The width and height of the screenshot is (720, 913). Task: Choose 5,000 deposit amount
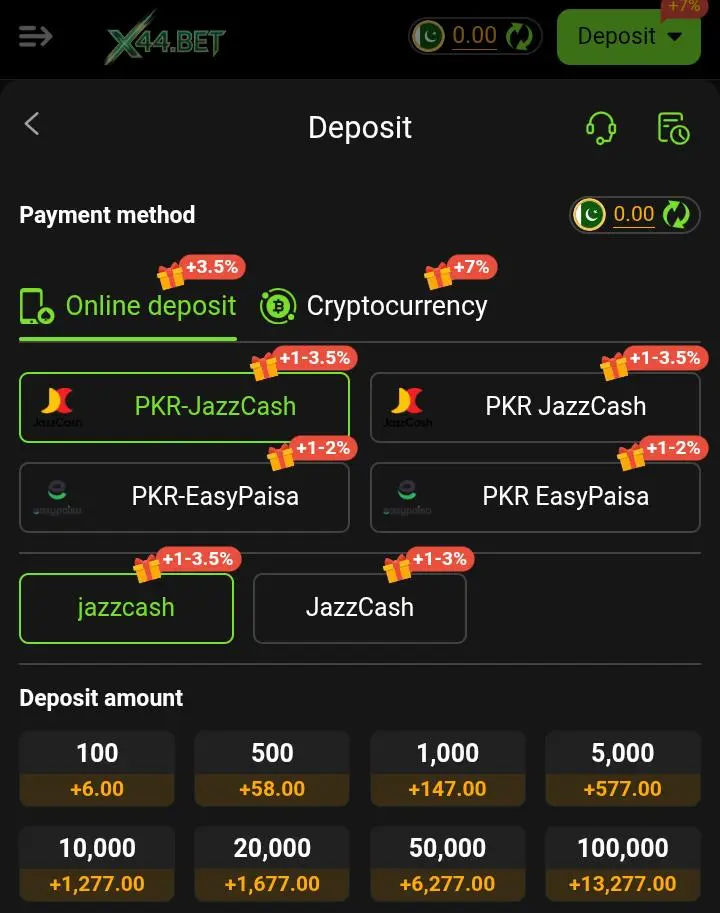click(x=622, y=769)
